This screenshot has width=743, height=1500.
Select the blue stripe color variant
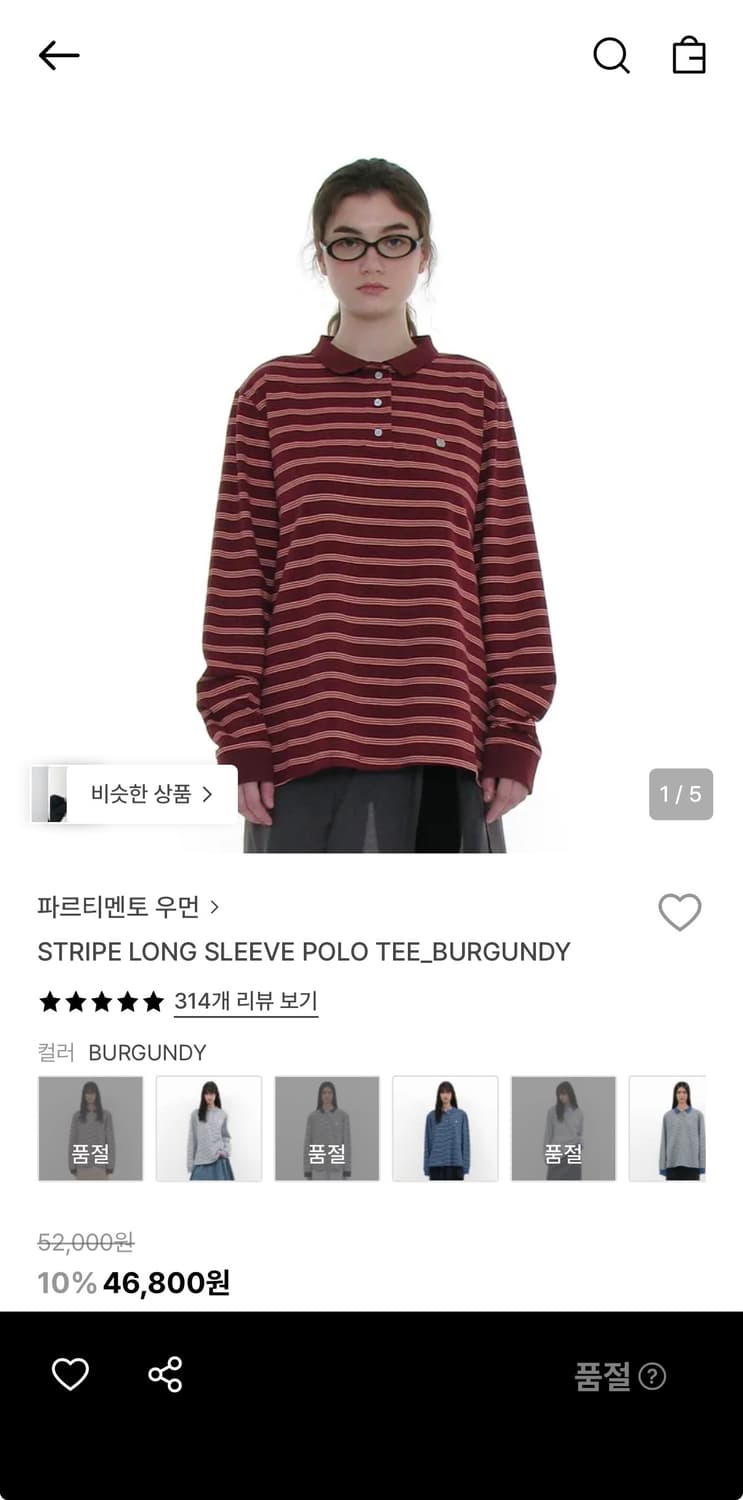click(445, 1127)
